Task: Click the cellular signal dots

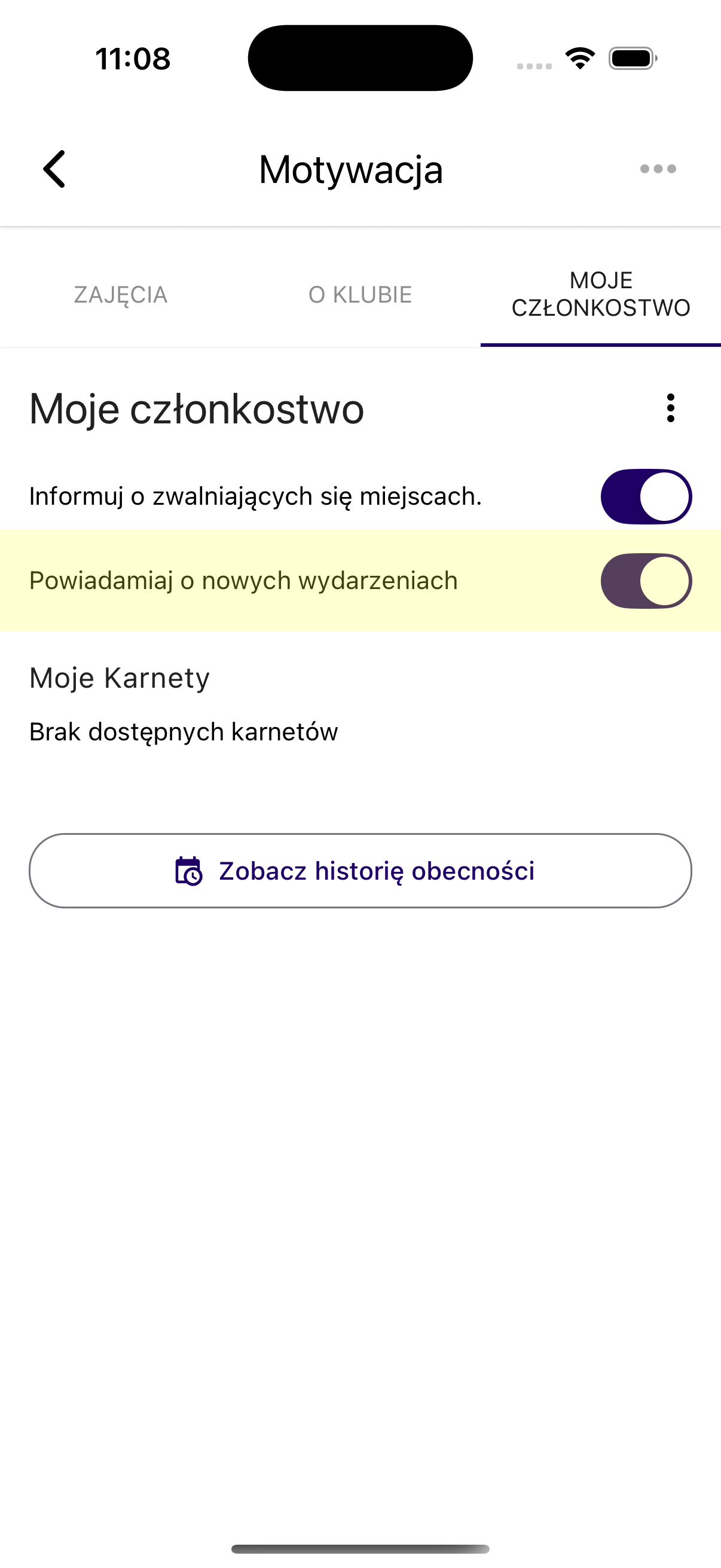Action: tap(534, 63)
